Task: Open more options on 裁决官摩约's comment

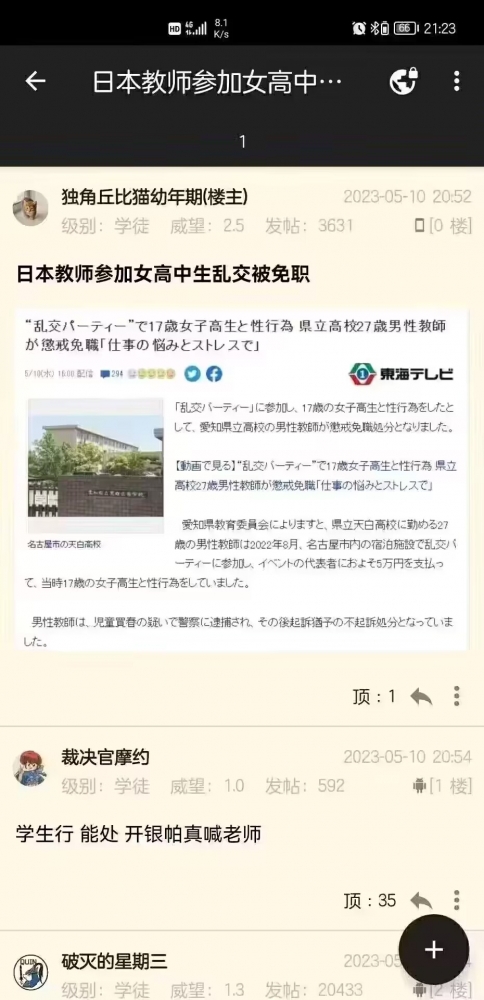Action: 457,900
